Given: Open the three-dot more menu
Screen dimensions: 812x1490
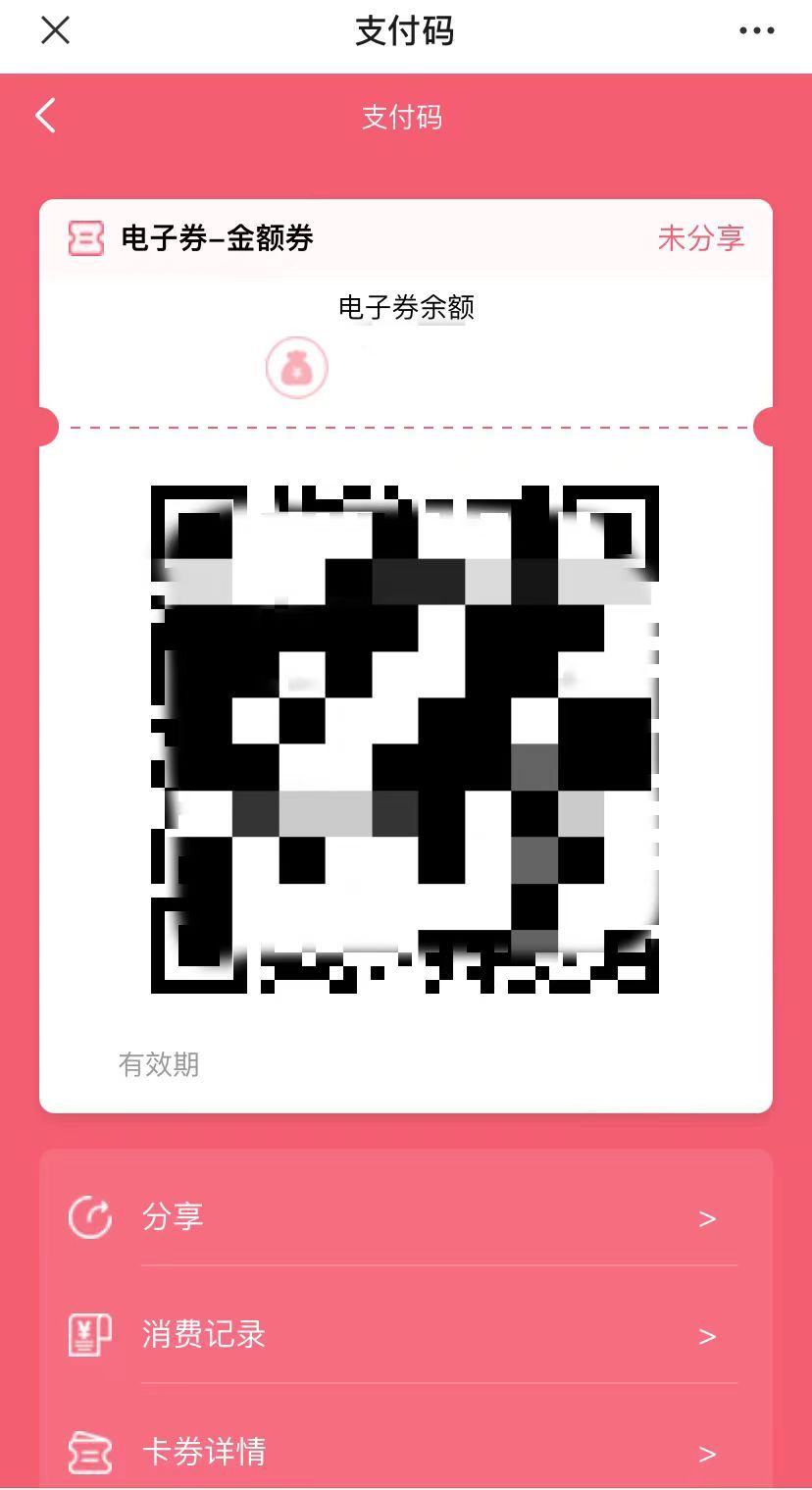Looking at the screenshot, I should tap(756, 31).
